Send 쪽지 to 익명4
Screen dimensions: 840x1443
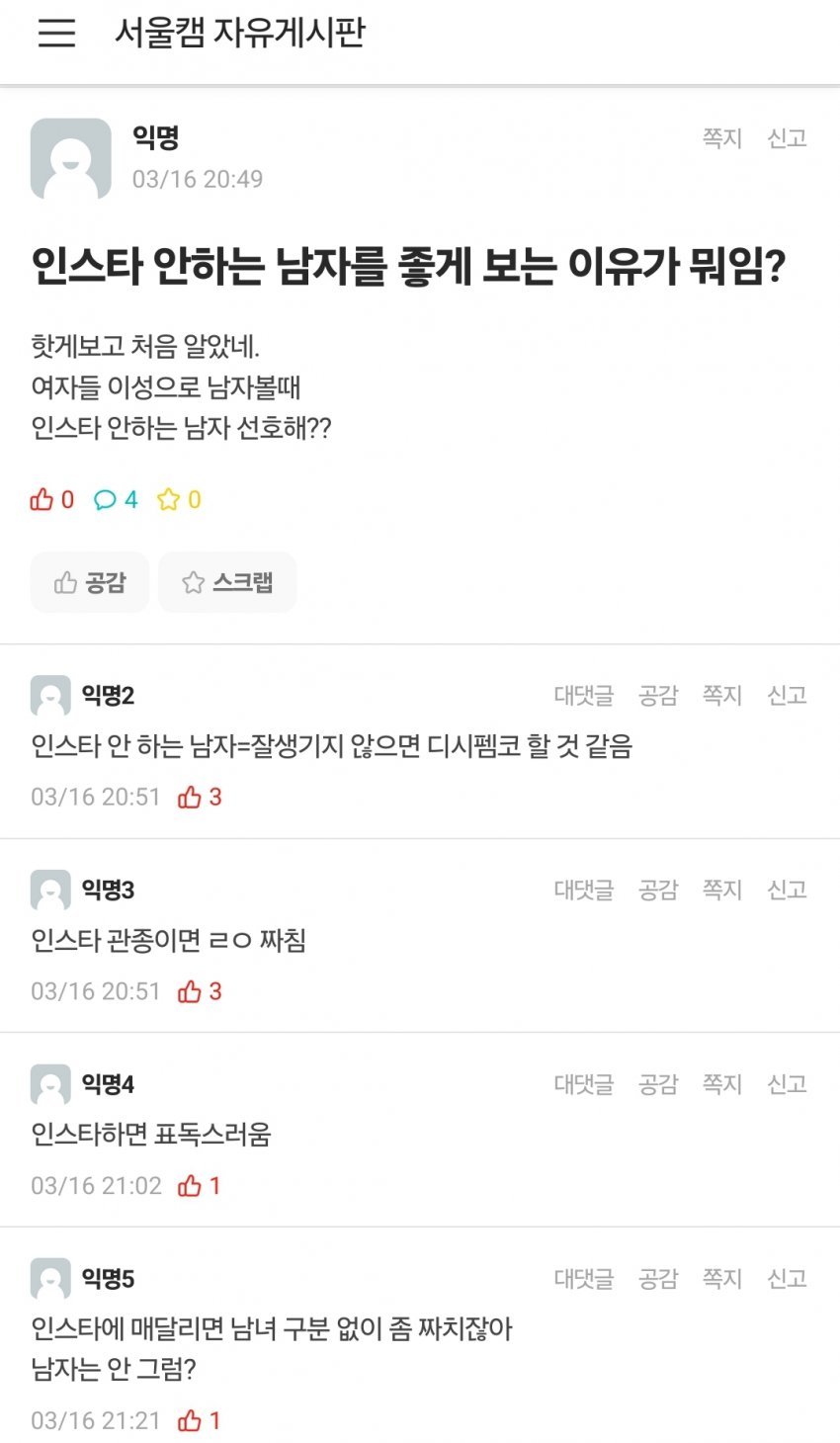pyautogui.click(x=721, y=1084)
